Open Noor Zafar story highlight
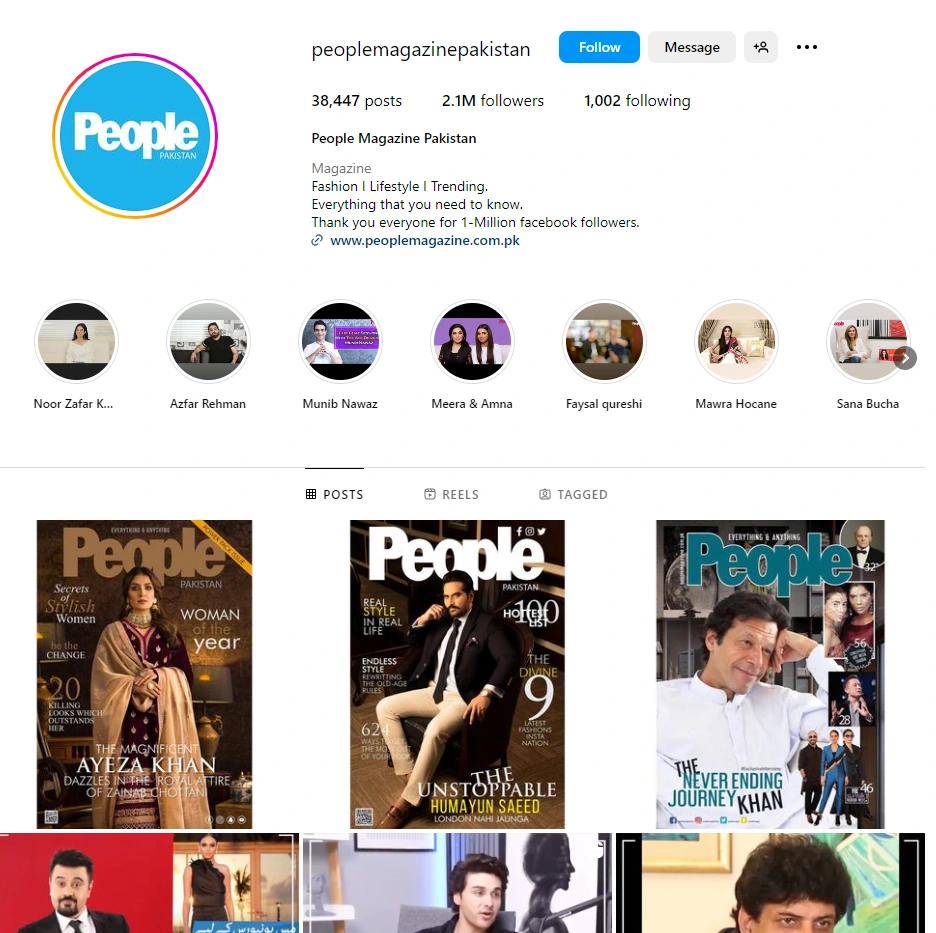The height and width of the screenshot is (933, 936). point(76,343)
